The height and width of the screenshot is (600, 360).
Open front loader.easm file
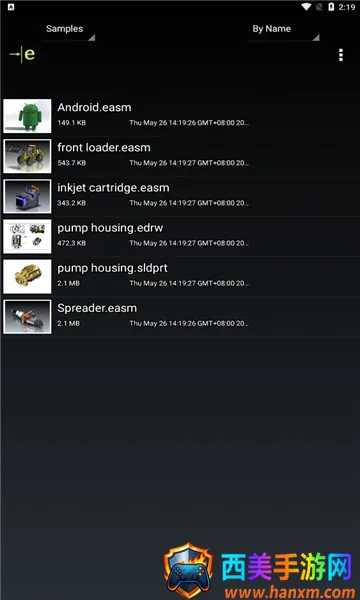pyautogui.click(x=180, y=156)
